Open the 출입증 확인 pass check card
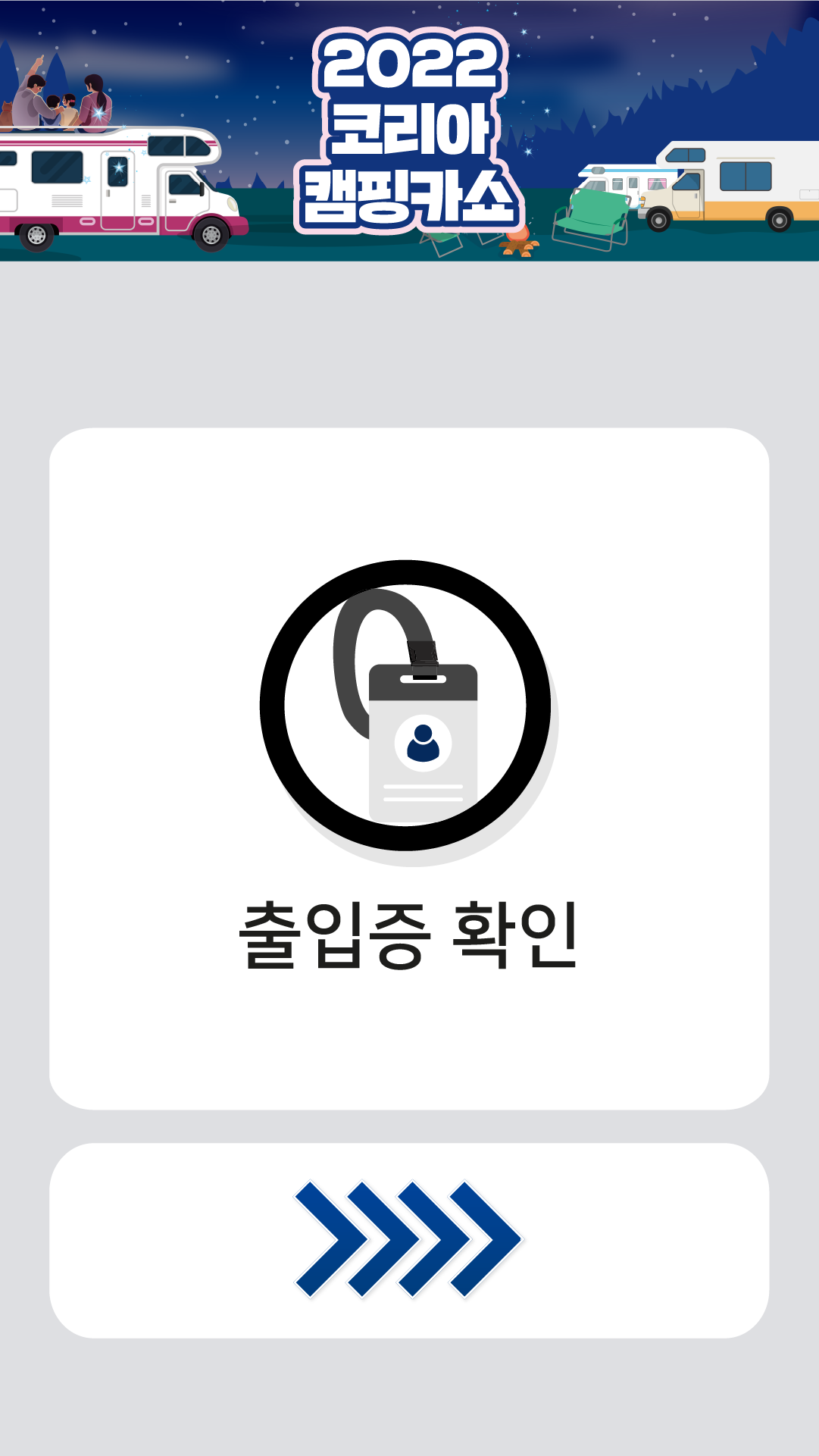The height and width of the screenshot is (1456, 819). coord(409,768)
